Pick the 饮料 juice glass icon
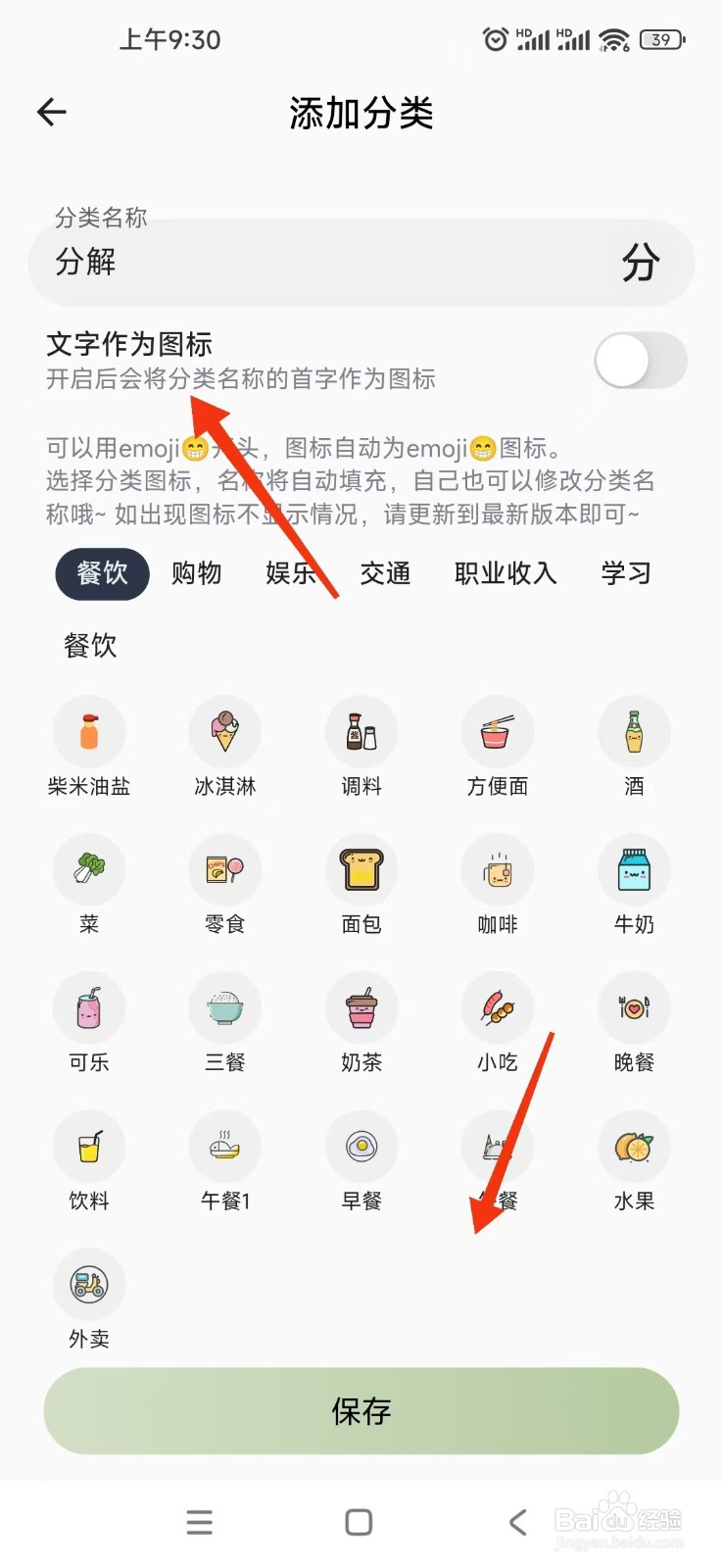 89,1147
